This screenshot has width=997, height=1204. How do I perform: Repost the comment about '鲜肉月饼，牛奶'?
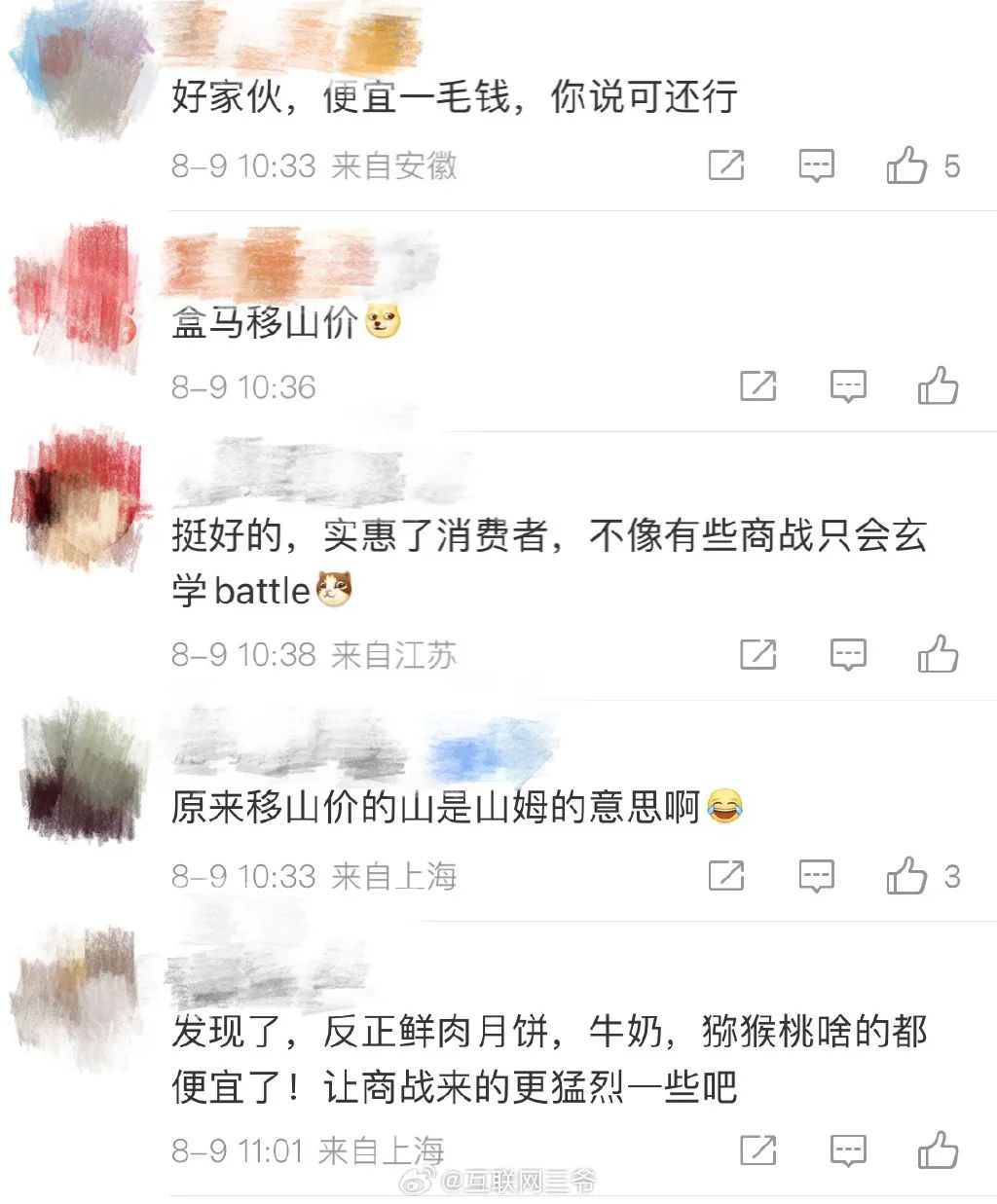coord(758,1150)
